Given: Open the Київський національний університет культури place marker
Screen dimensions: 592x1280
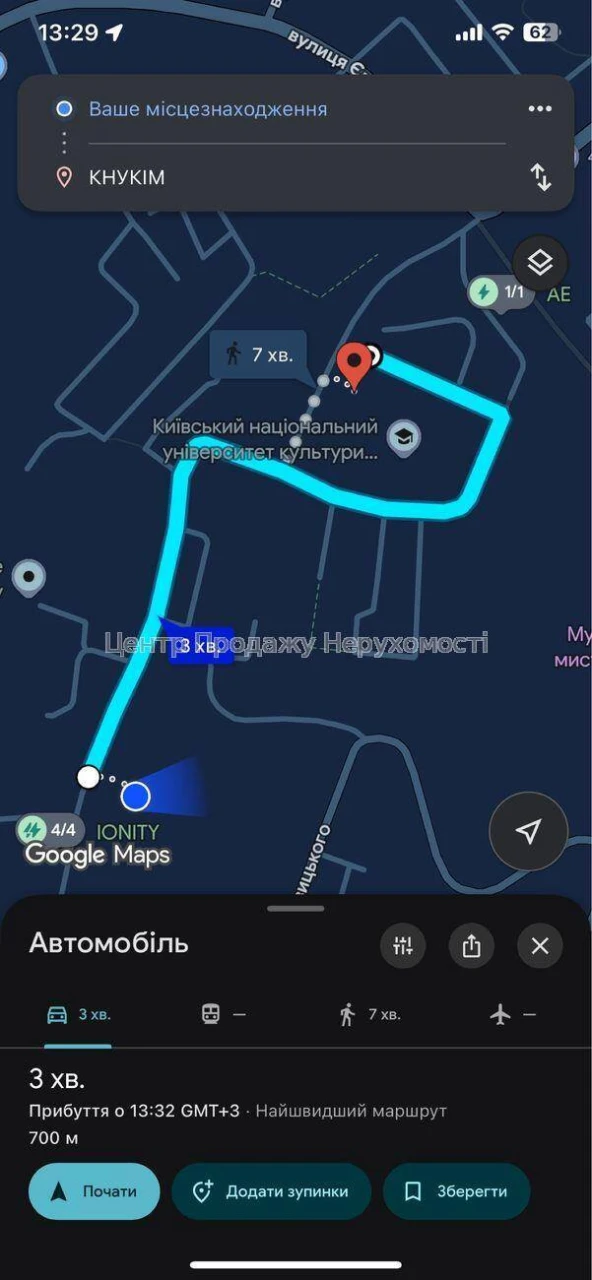Looking at the screenshot, I should click(x=404, y=437).
